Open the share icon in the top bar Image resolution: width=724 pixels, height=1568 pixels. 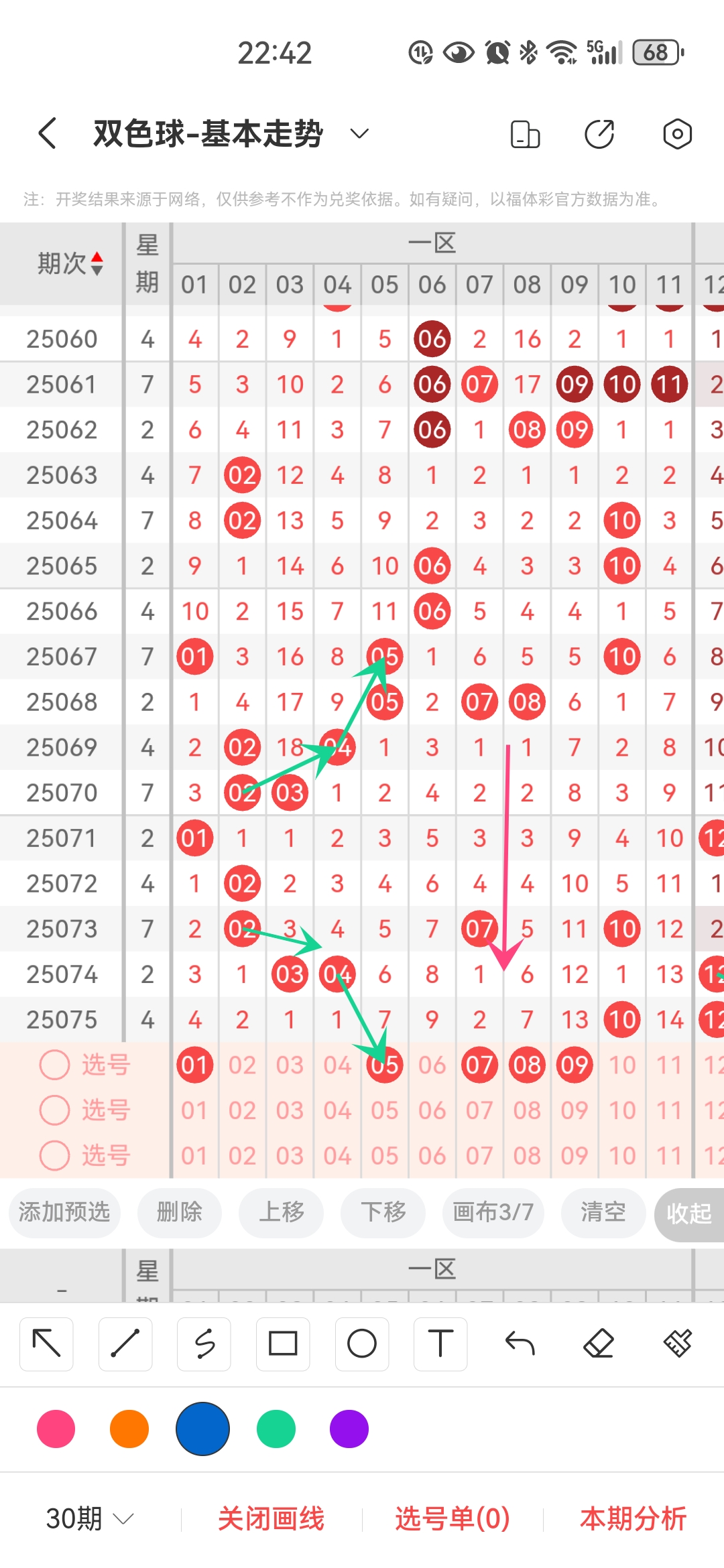(599, 134)
